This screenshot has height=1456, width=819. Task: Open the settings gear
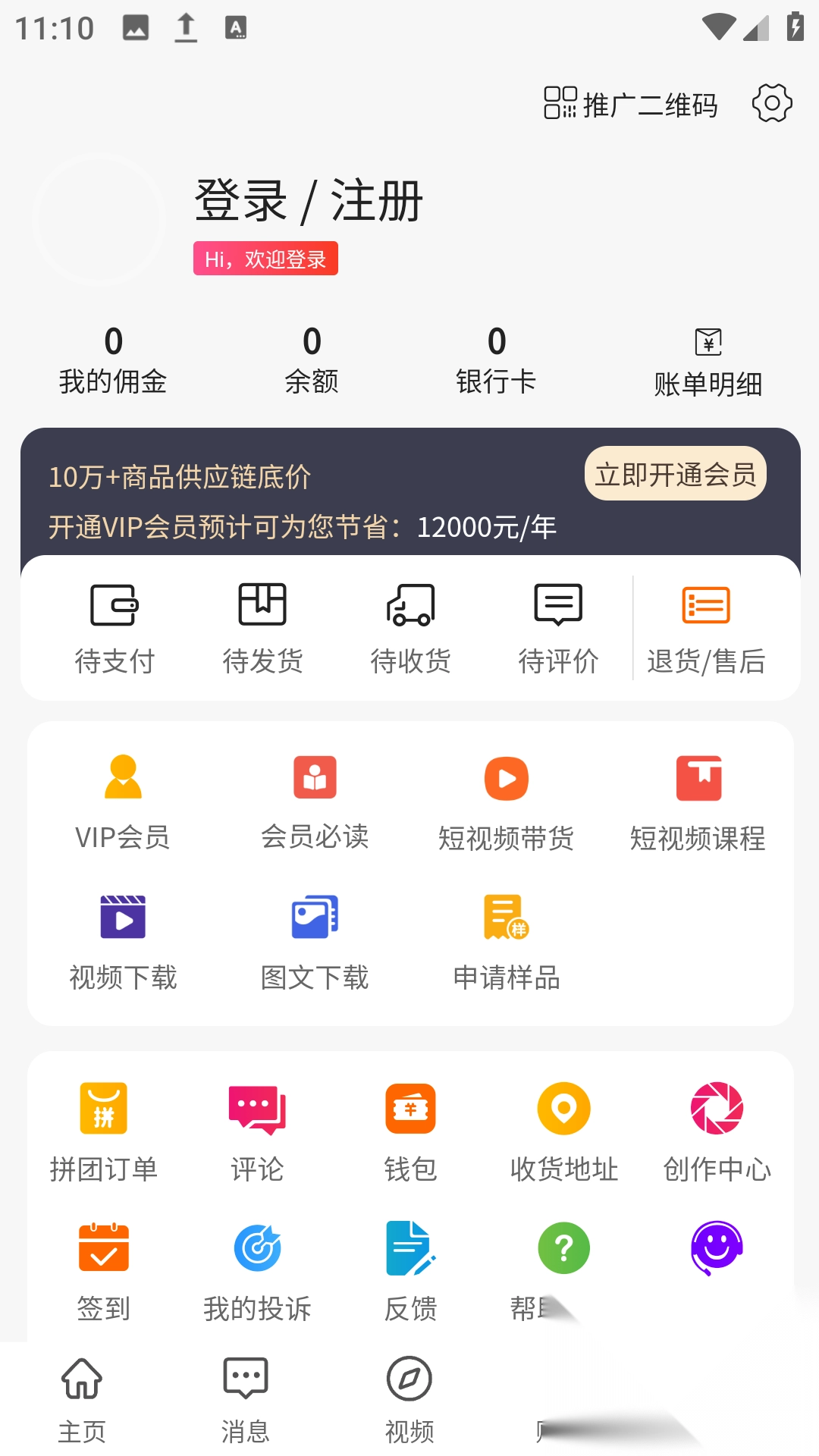pyautogui.click(x=773, y=104)
